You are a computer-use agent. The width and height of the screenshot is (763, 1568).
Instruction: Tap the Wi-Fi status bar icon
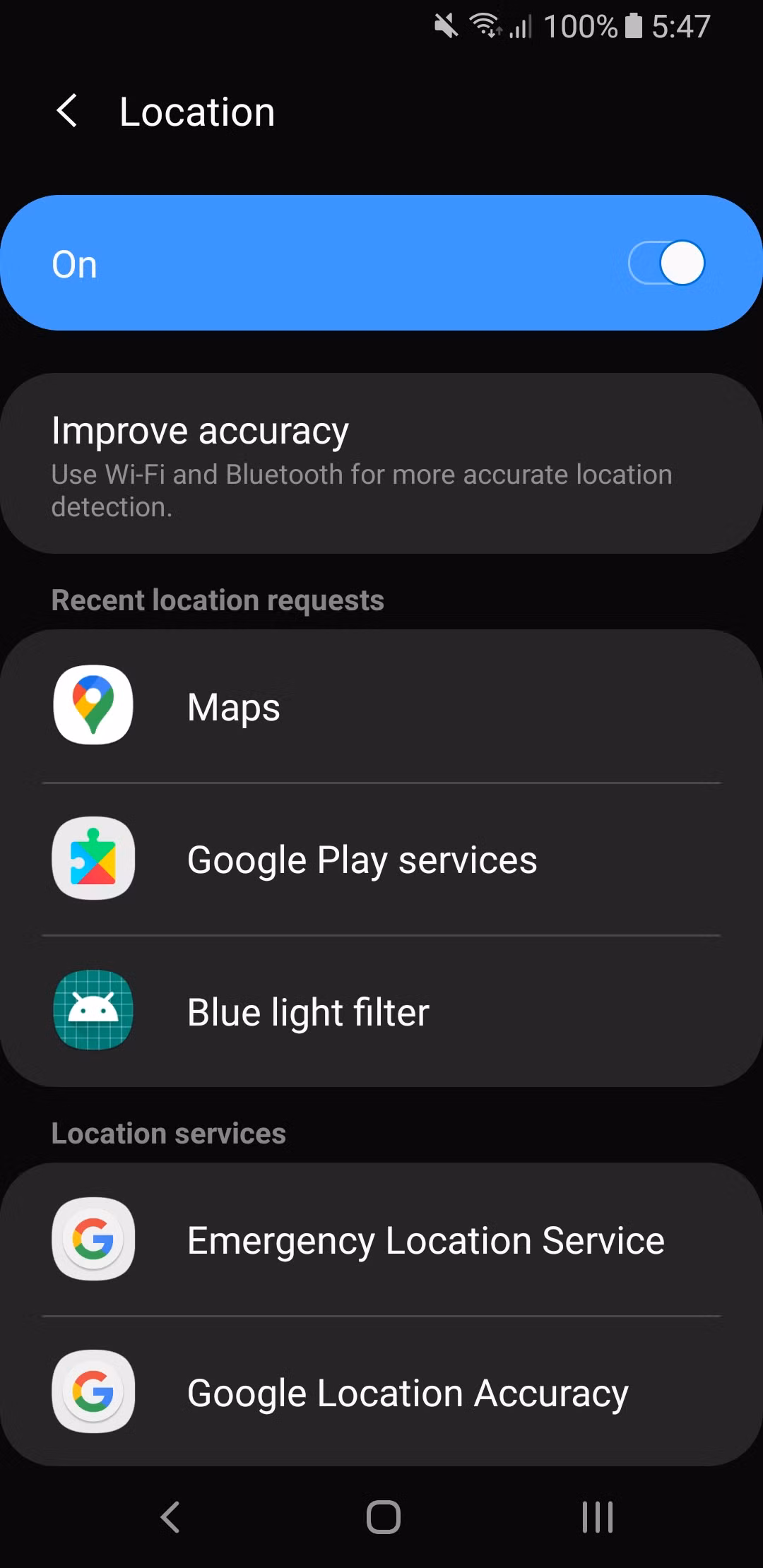(485, 25)
